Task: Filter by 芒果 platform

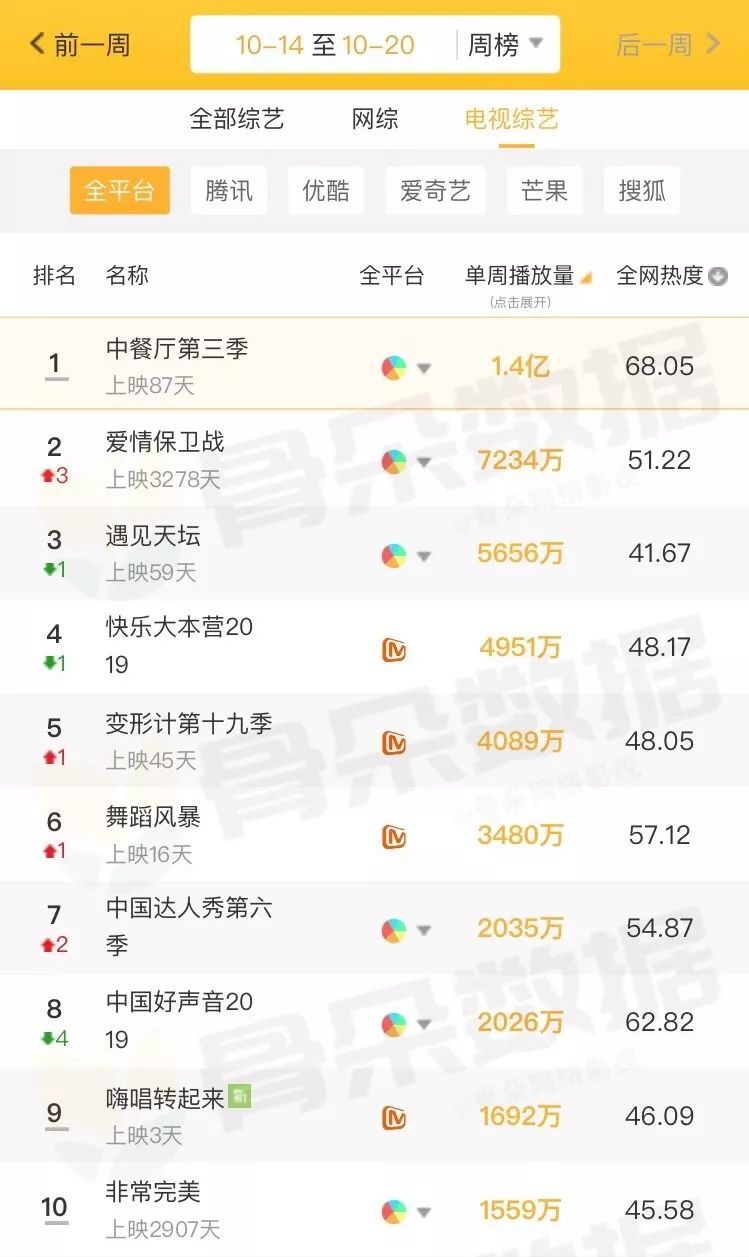Action: pyautogui.click(x=544, y=191)
